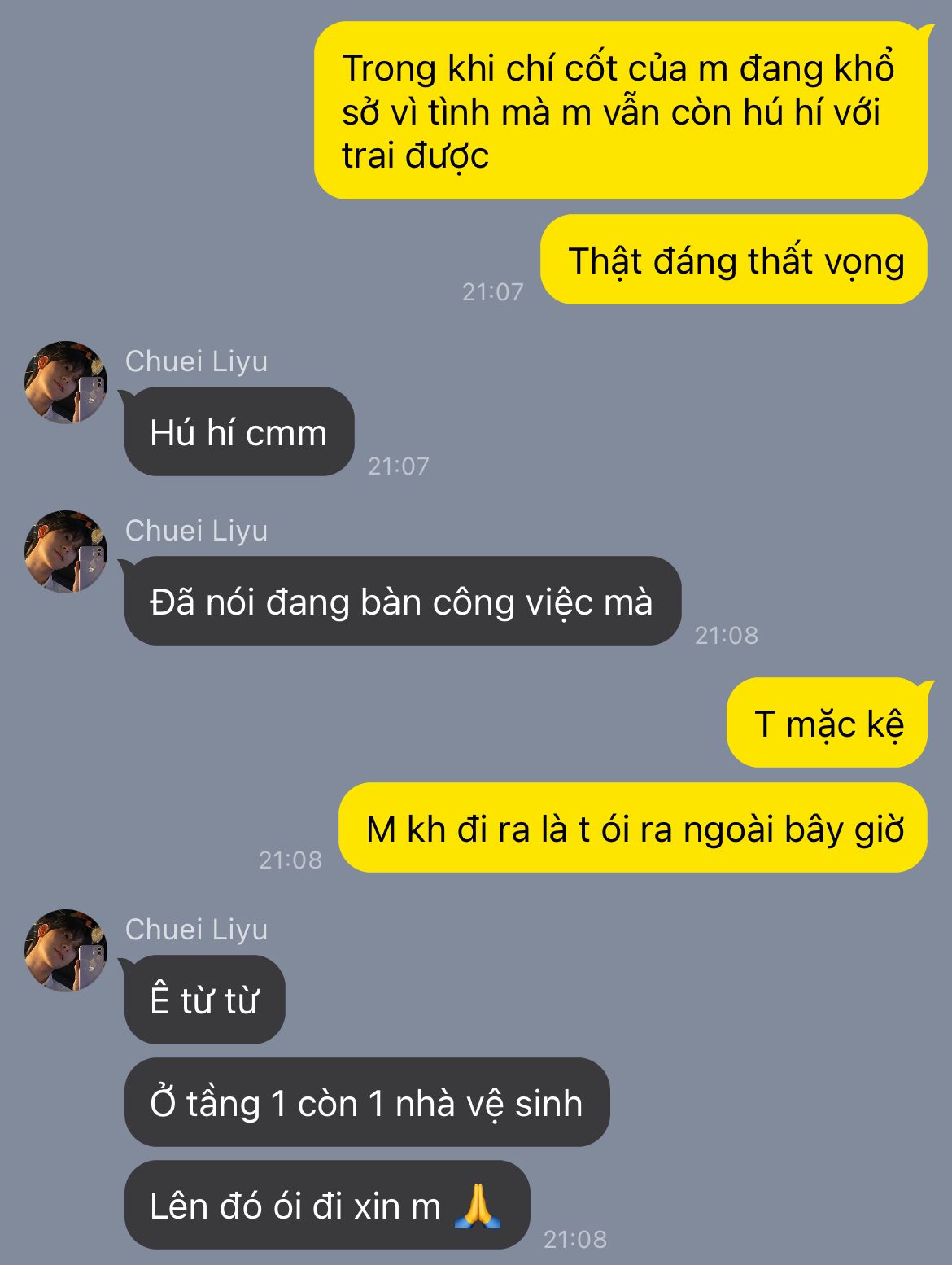View profile photo beside "Ê từ từ" message

coord(66,951)
